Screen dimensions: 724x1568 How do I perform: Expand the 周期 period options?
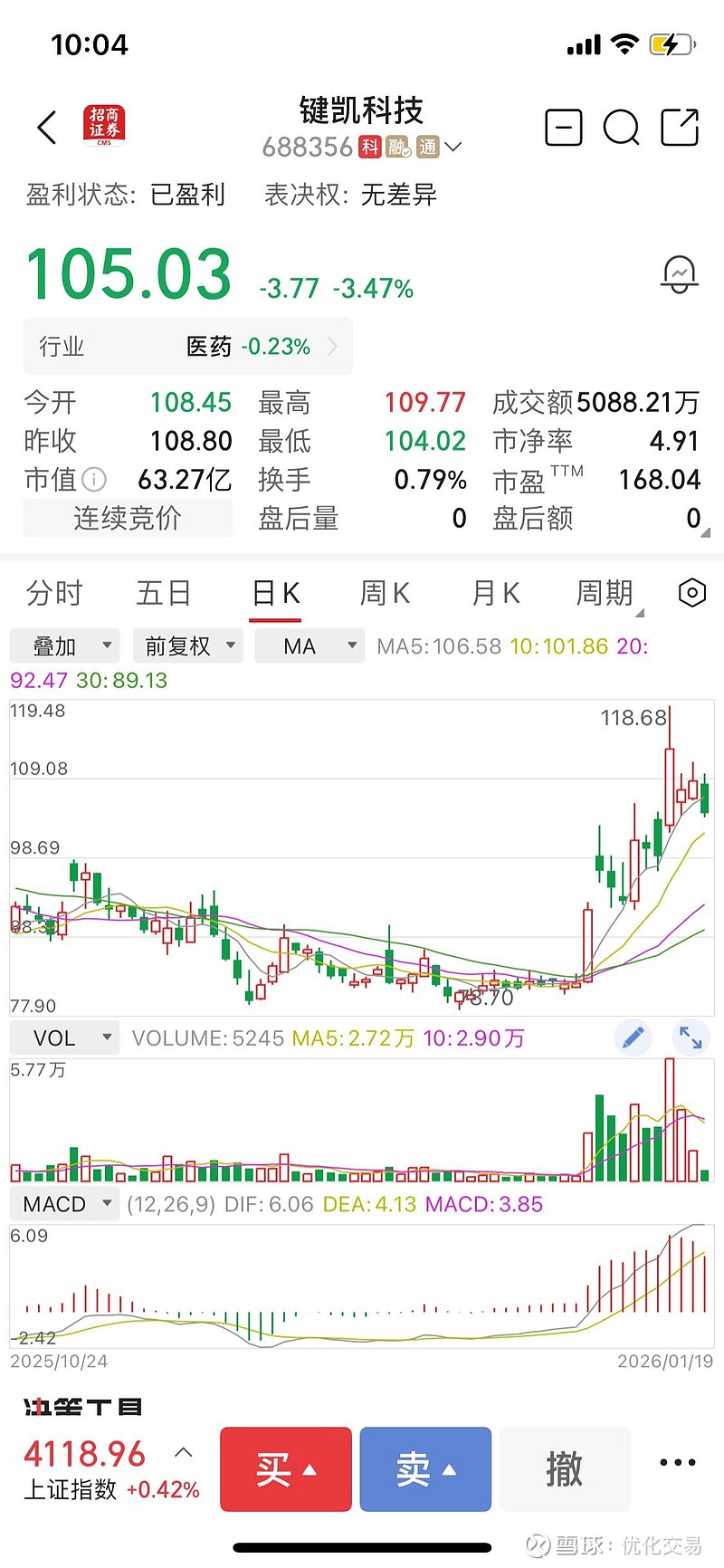(x=606, y=594)
